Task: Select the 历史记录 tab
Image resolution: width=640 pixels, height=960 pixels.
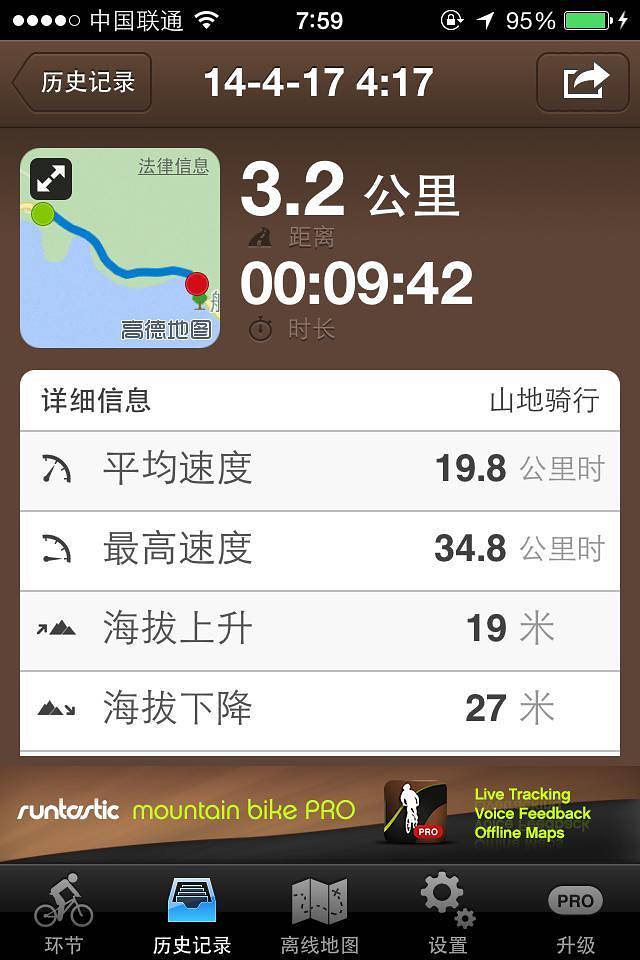Action: (192, 912)
